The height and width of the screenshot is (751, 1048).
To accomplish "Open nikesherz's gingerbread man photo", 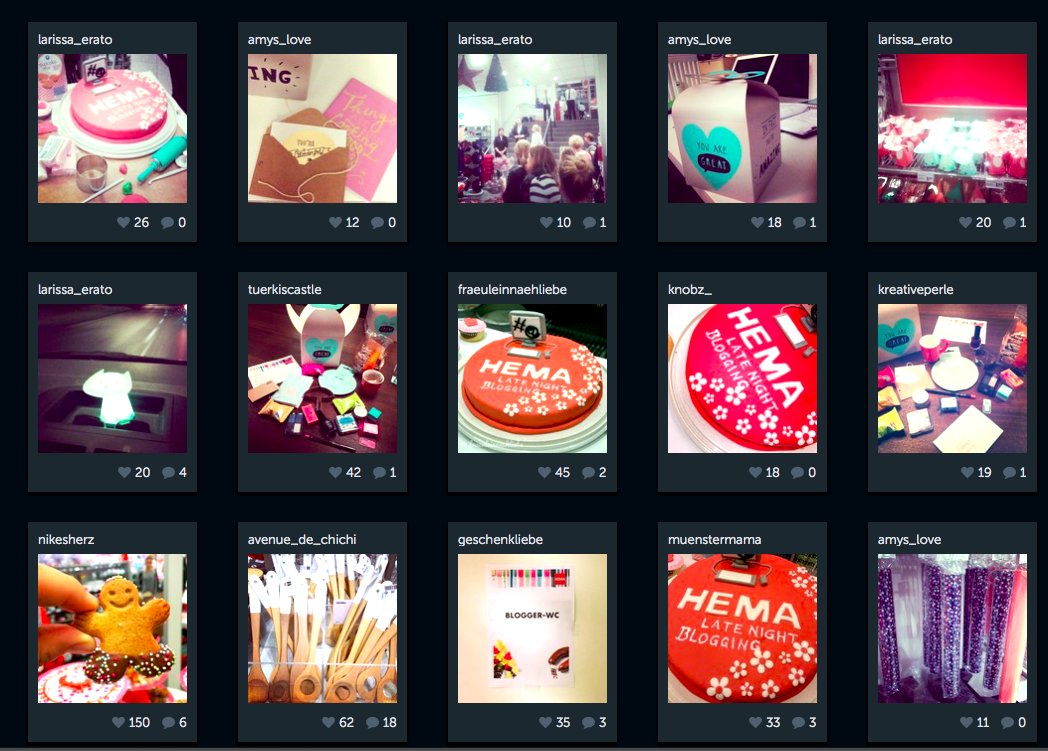I will pos(112,628).
